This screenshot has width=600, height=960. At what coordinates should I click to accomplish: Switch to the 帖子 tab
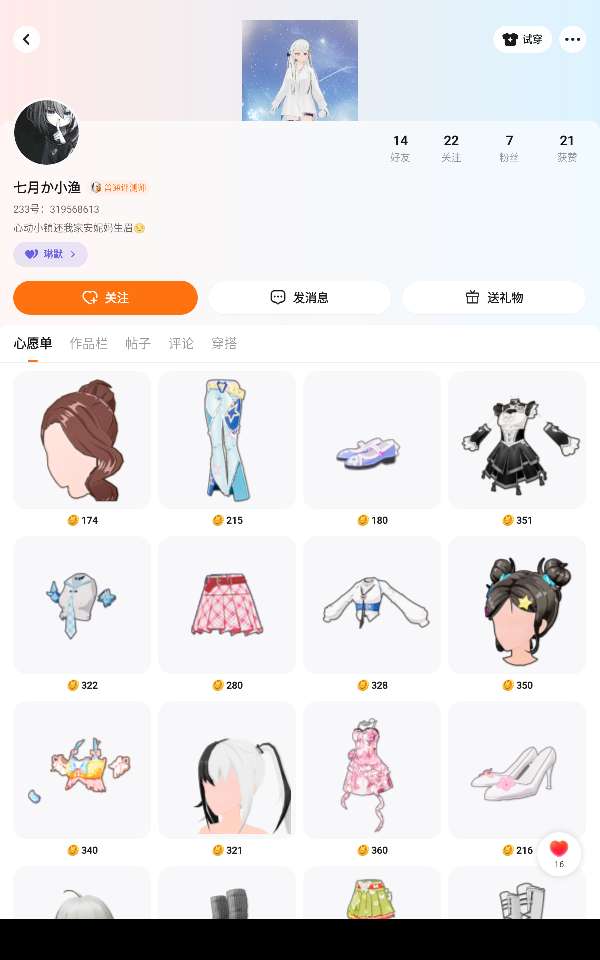[x=138, y=343]
